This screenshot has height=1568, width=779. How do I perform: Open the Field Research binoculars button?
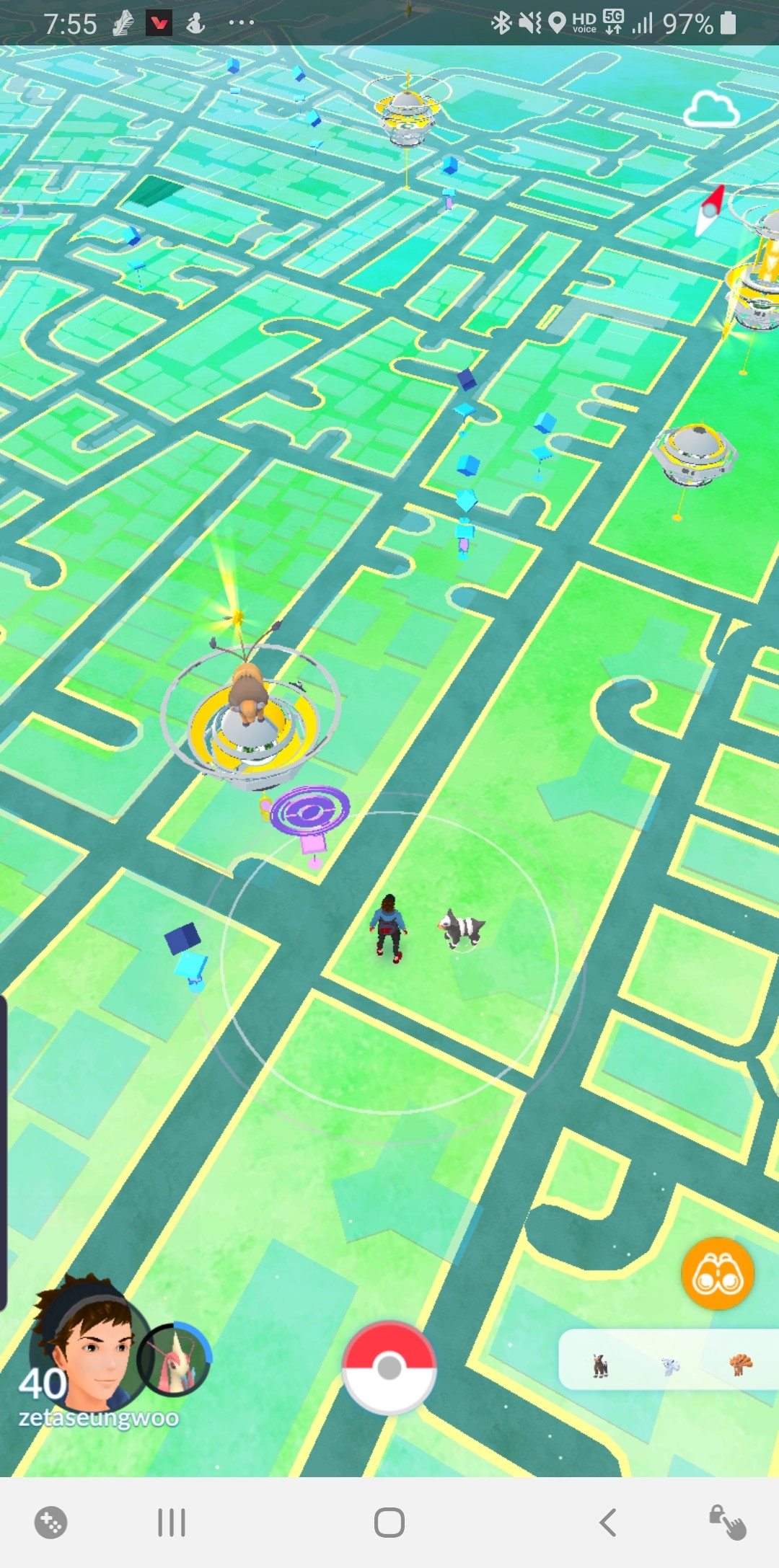point(718,1274)
